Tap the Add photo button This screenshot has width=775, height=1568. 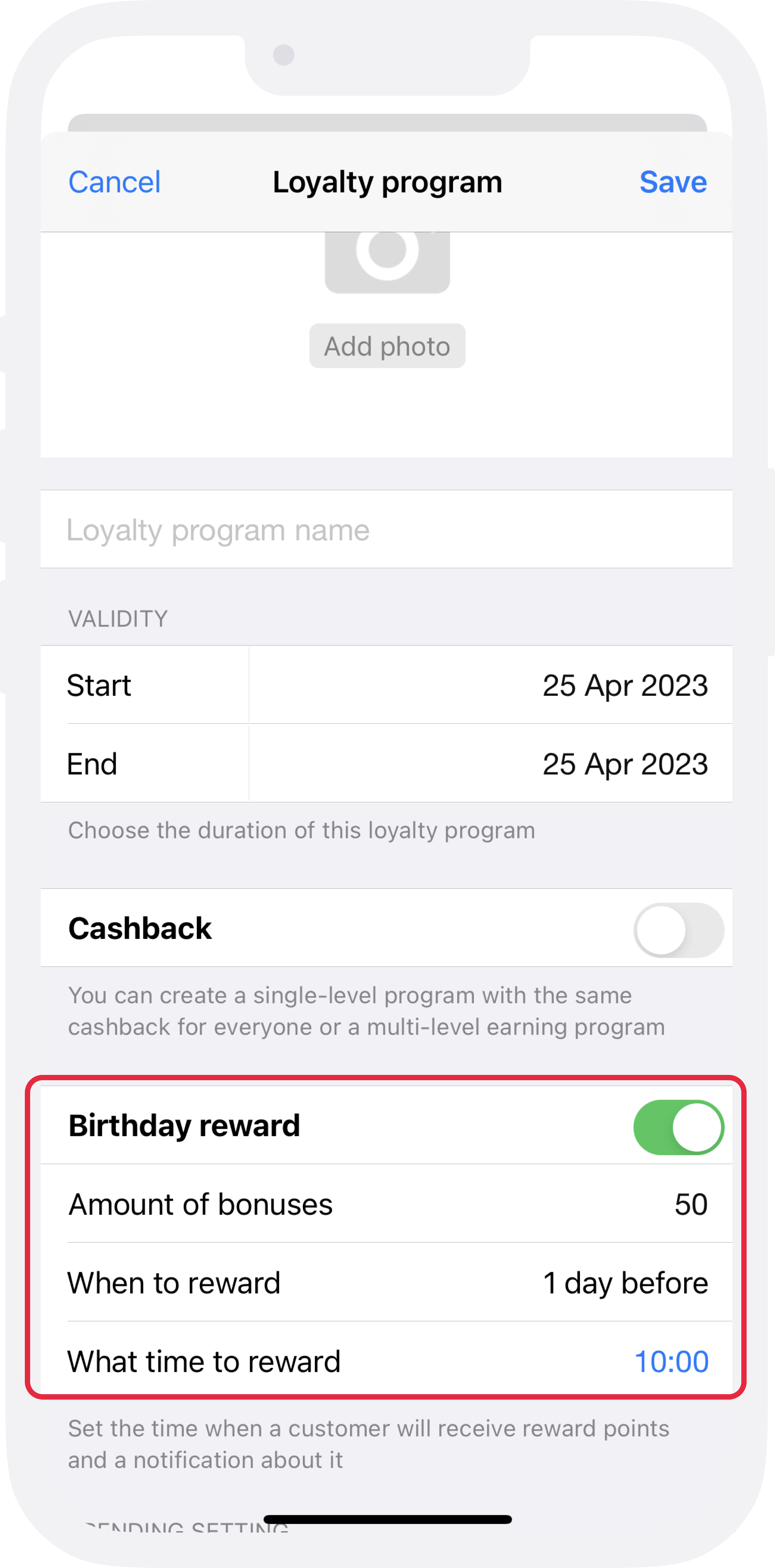[x=387, y=346]
